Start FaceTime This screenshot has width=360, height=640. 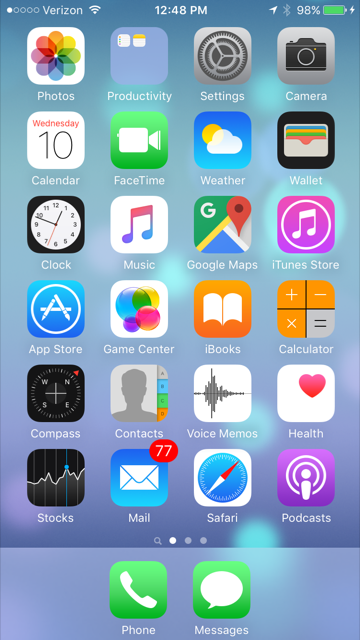[x=139, y=140]
